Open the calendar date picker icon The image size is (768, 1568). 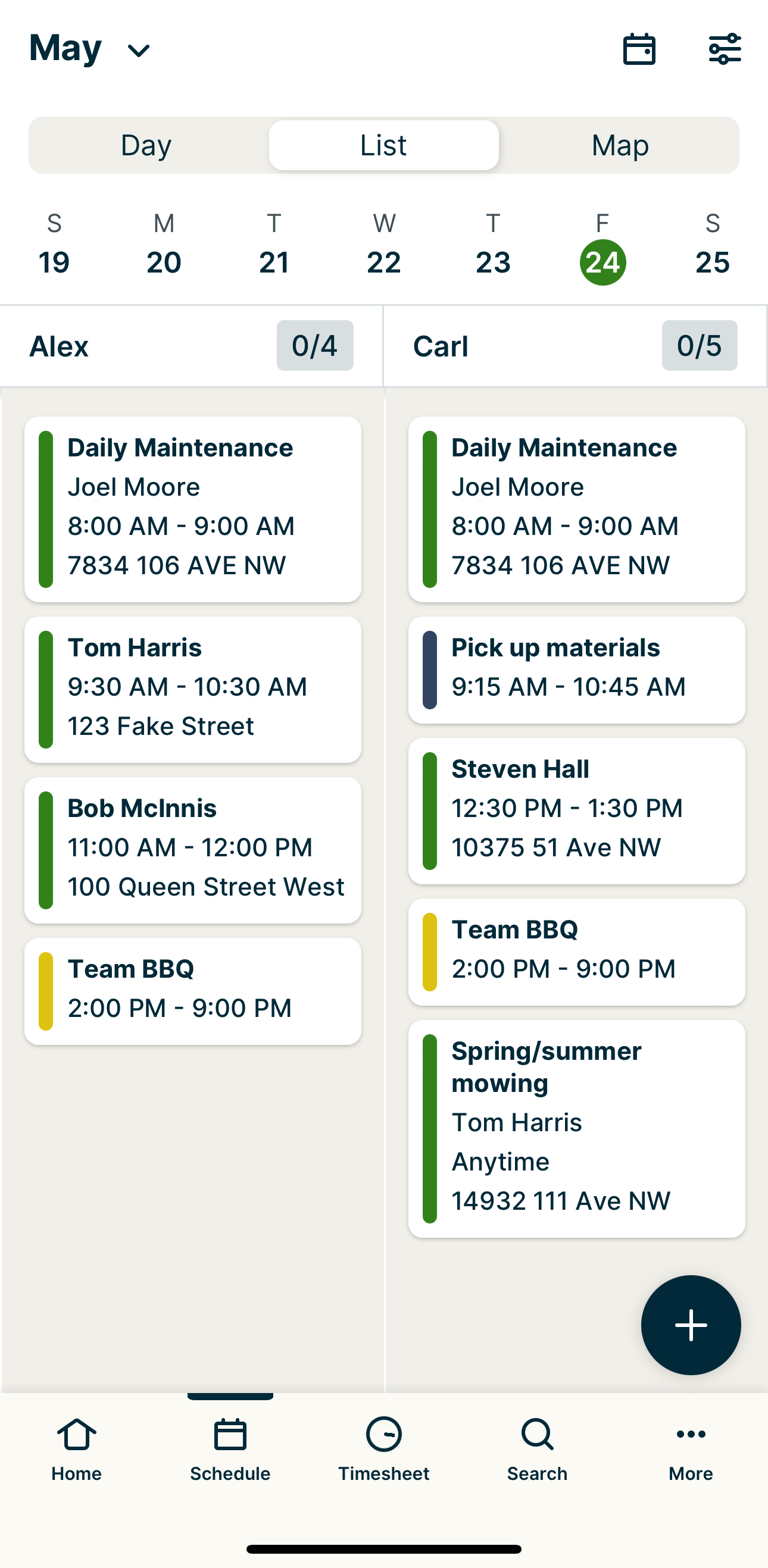point(639,49)
